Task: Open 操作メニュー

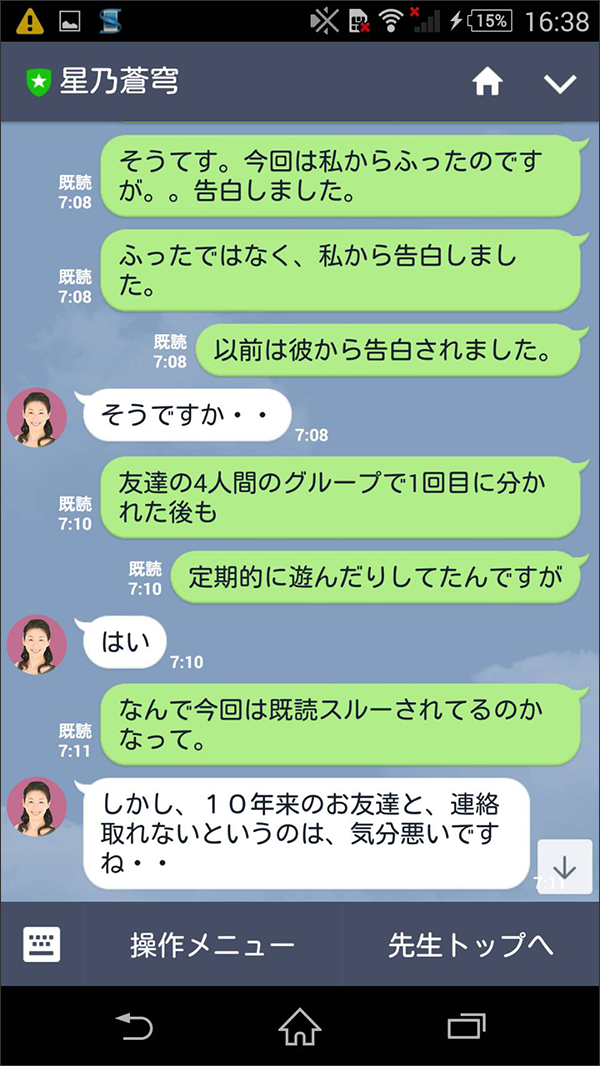Action: (212, 945)
